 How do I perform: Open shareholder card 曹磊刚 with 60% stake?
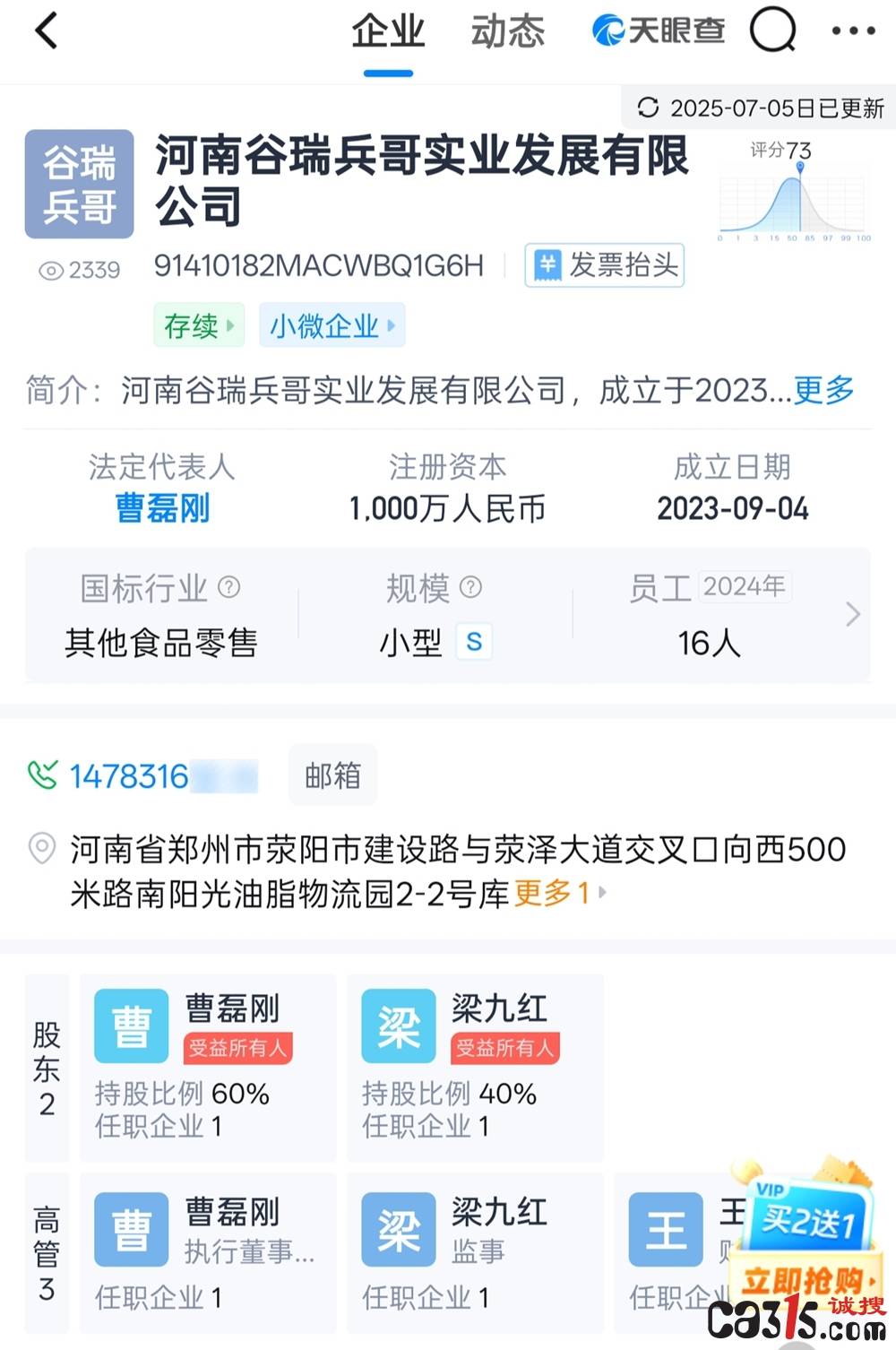point(208,1067)
